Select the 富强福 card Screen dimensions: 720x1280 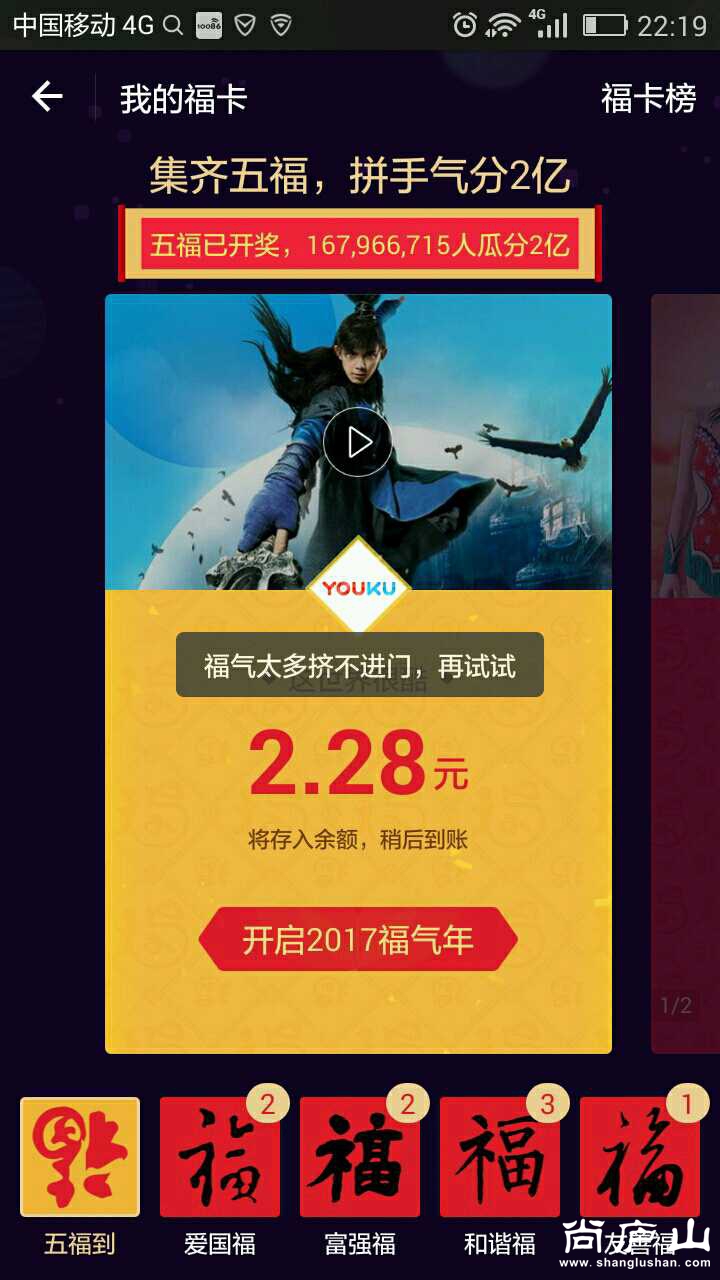pyautogui.click(x=360, y=1157)
